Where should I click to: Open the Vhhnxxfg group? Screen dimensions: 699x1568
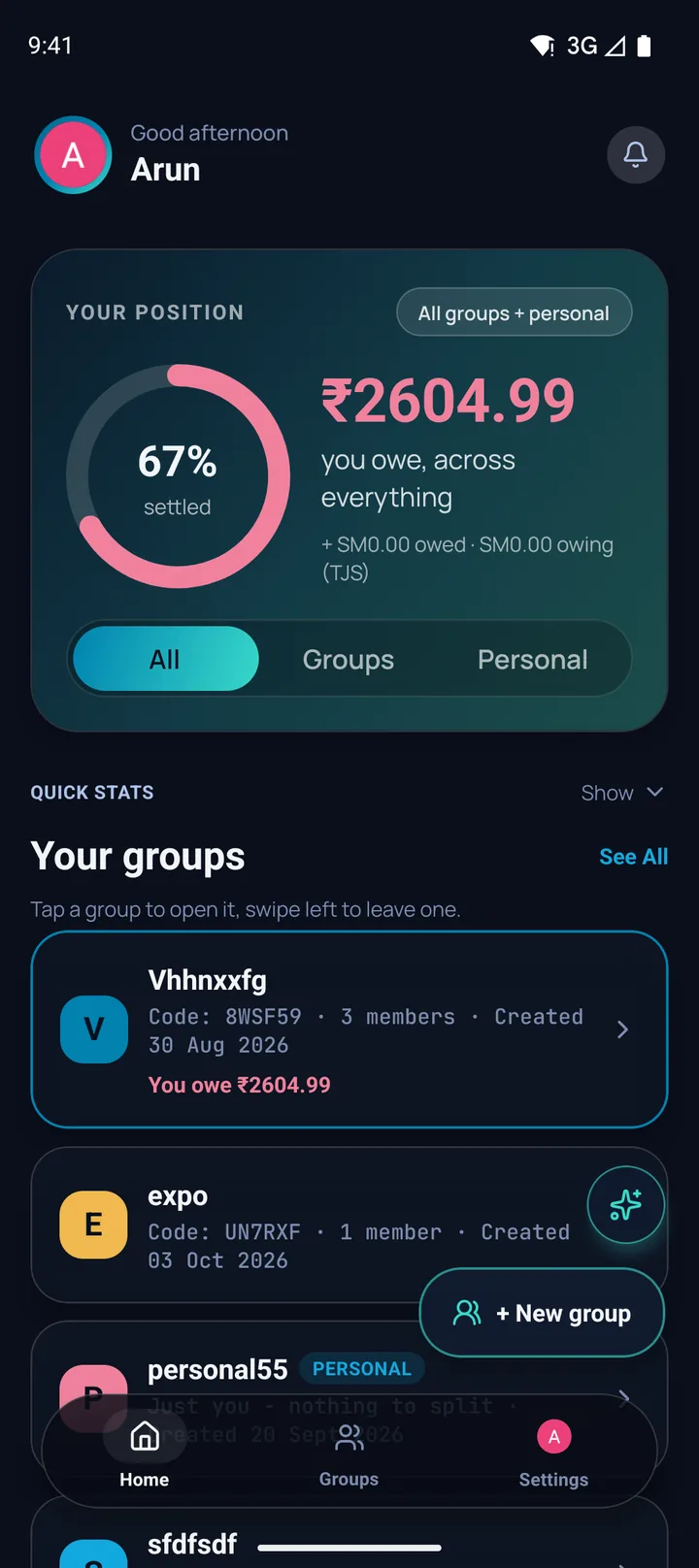(349, 1029)
